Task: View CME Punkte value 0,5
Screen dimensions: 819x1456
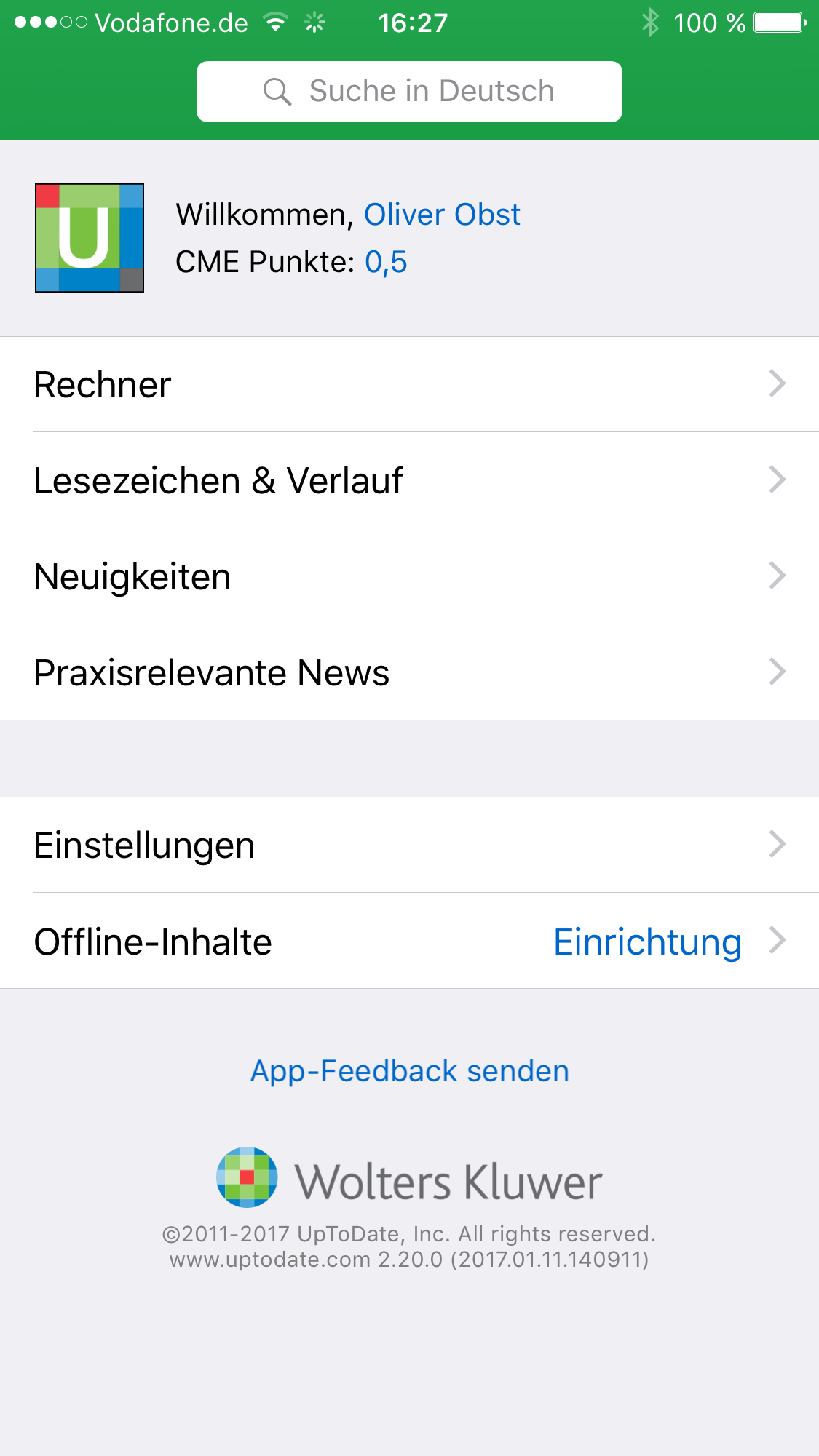Action: [386, 262]
